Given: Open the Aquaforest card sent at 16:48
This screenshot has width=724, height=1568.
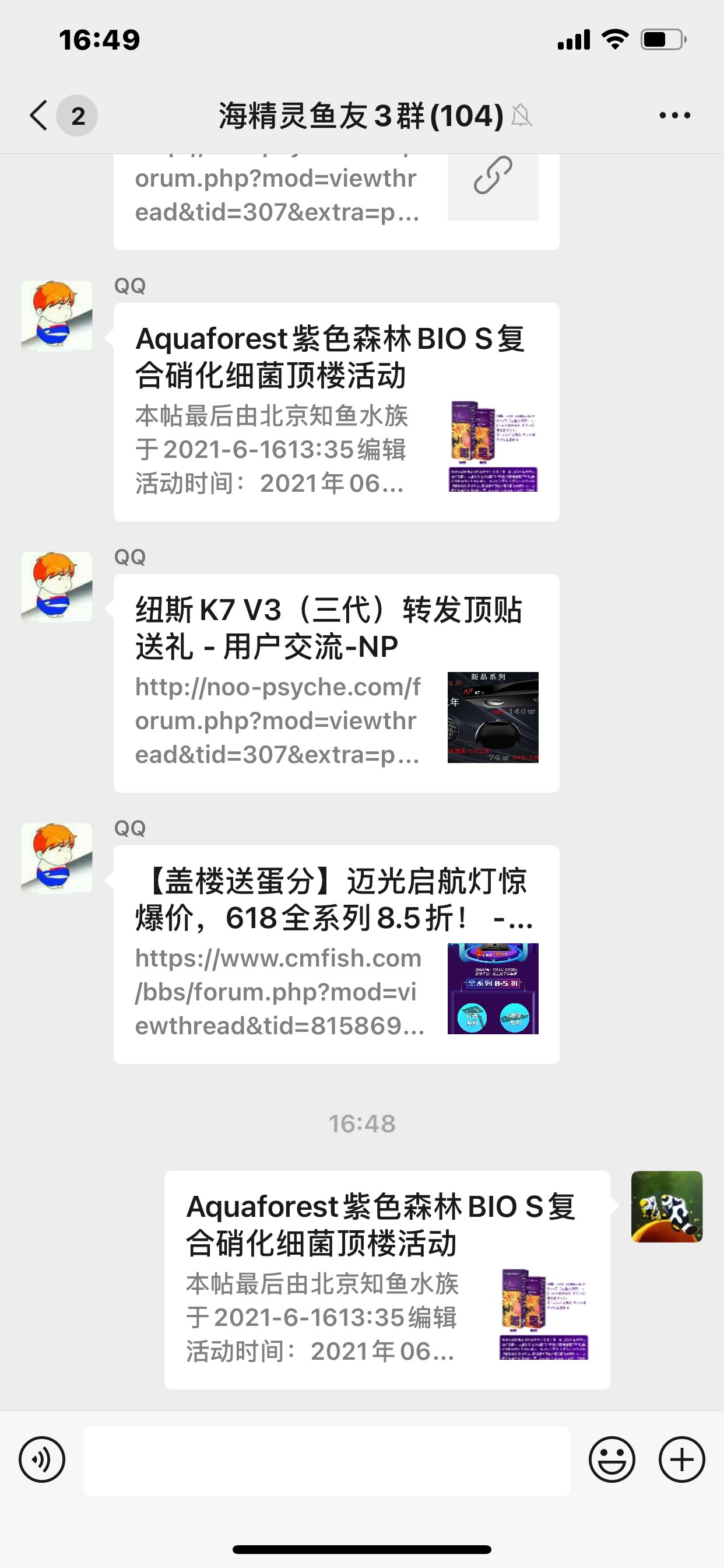Looking at the screenshot, I should [x=387, y=1279].
